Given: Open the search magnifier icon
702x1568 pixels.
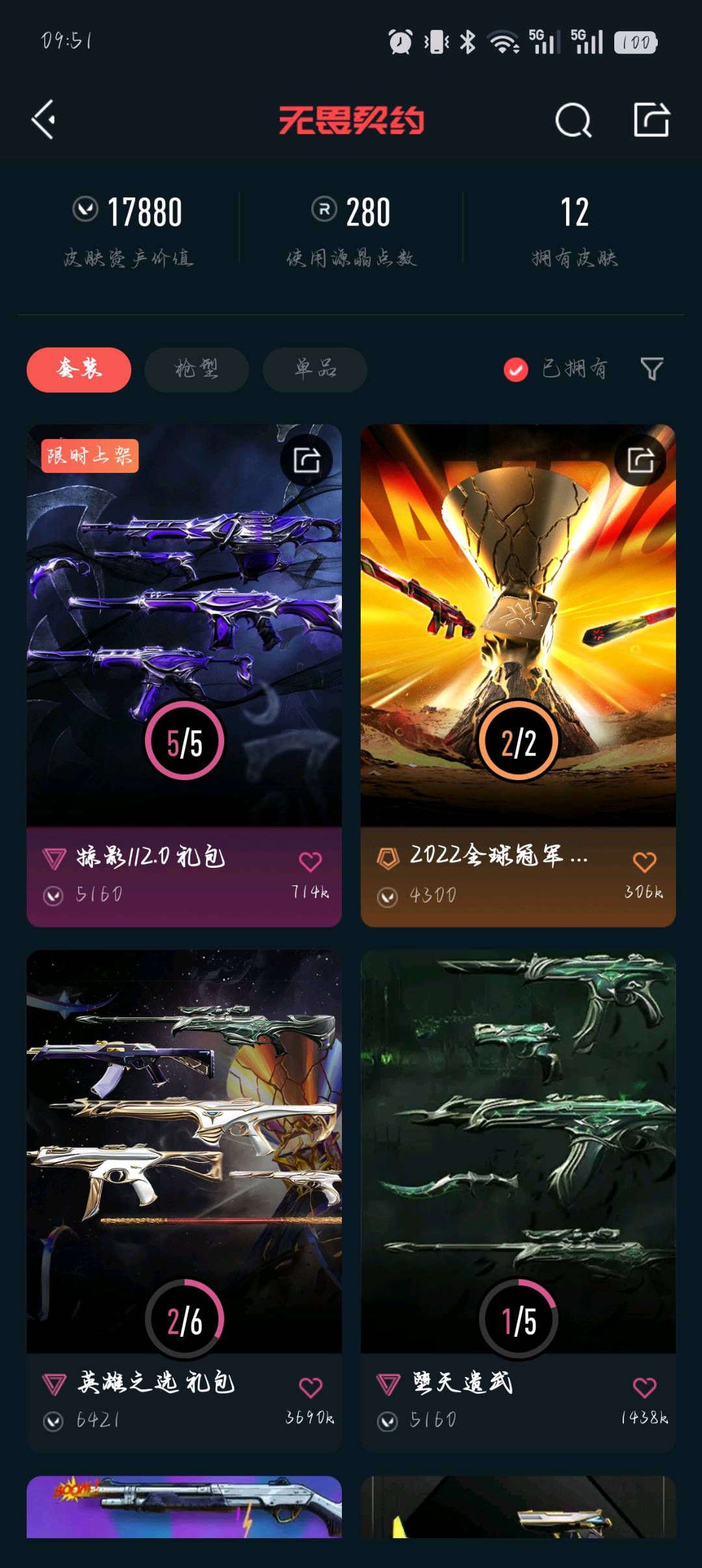Looking at the screenshot, I should coord(573,120).
